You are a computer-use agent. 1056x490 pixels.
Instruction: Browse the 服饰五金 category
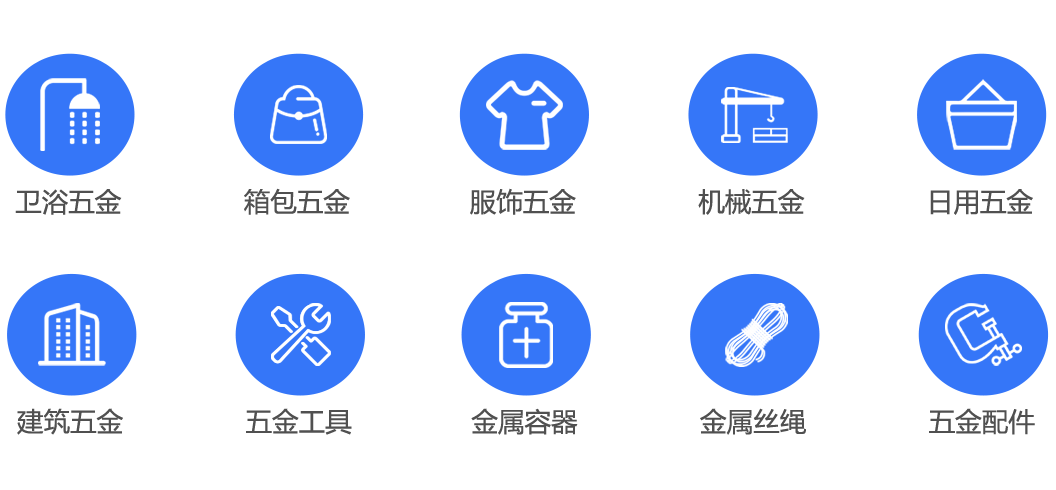(524, 115)
